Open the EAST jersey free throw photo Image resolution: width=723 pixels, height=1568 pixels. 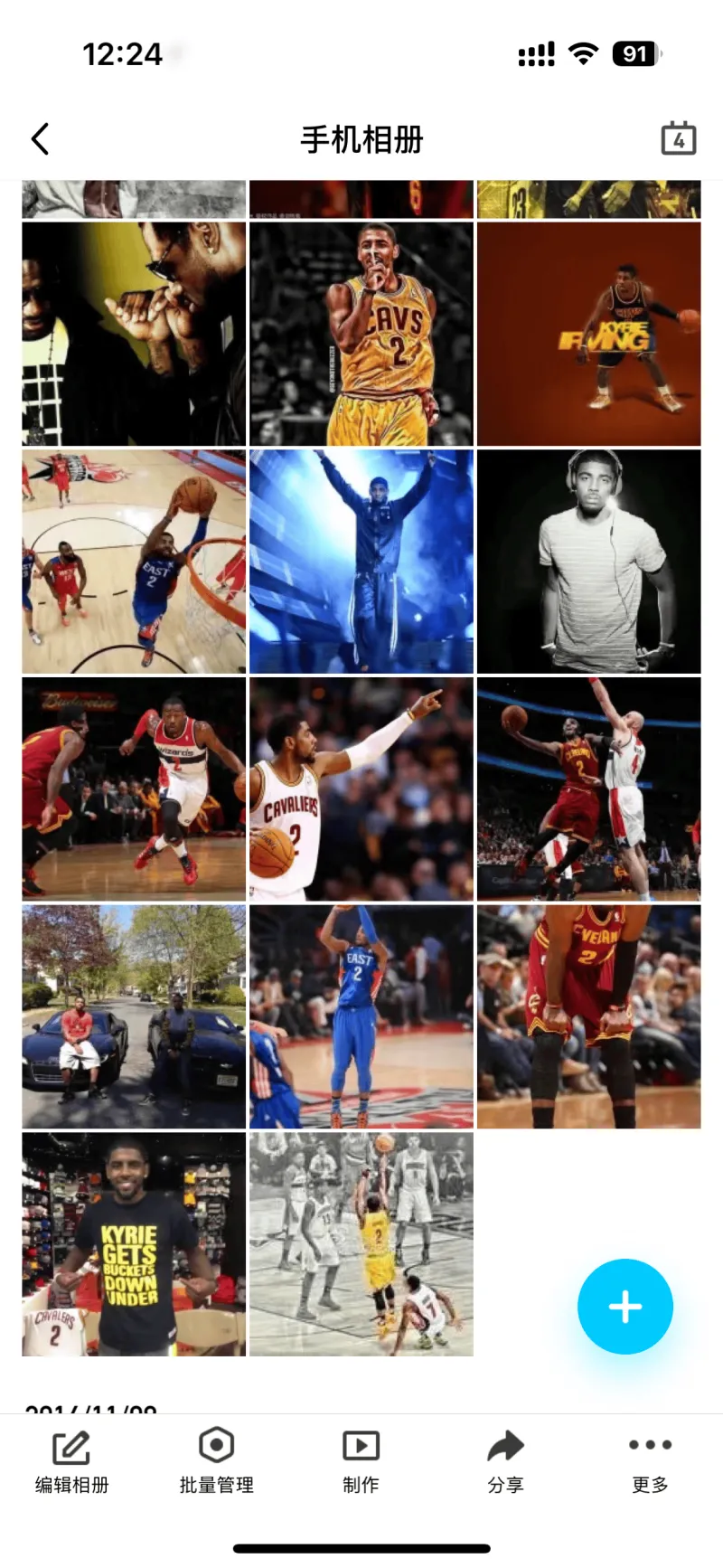[x=361, y=1017]
